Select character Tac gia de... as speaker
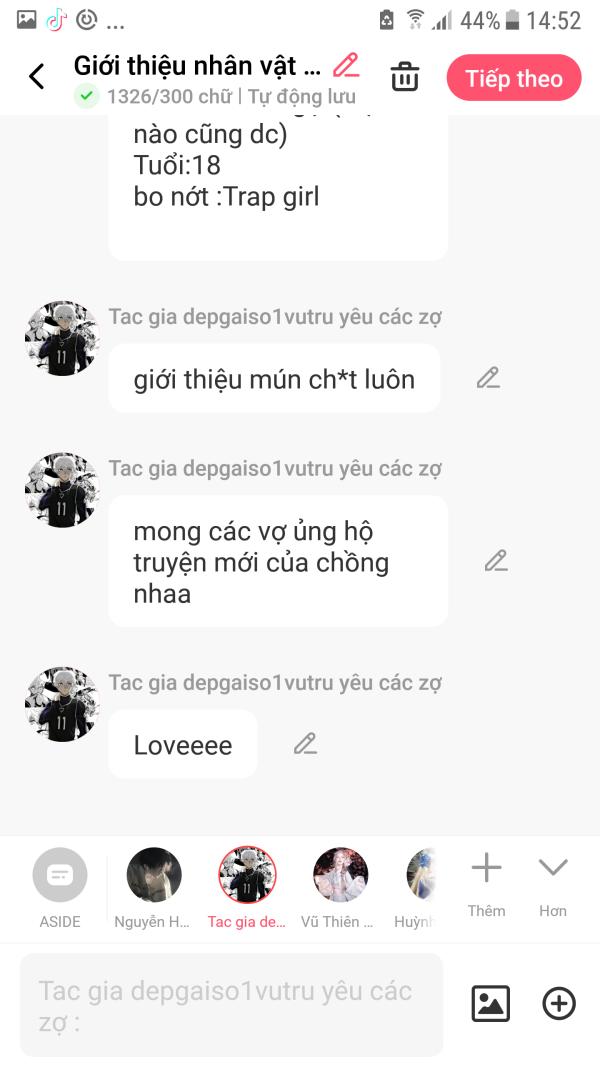Viewport: 600px width, 1067px height. [247, 887]
